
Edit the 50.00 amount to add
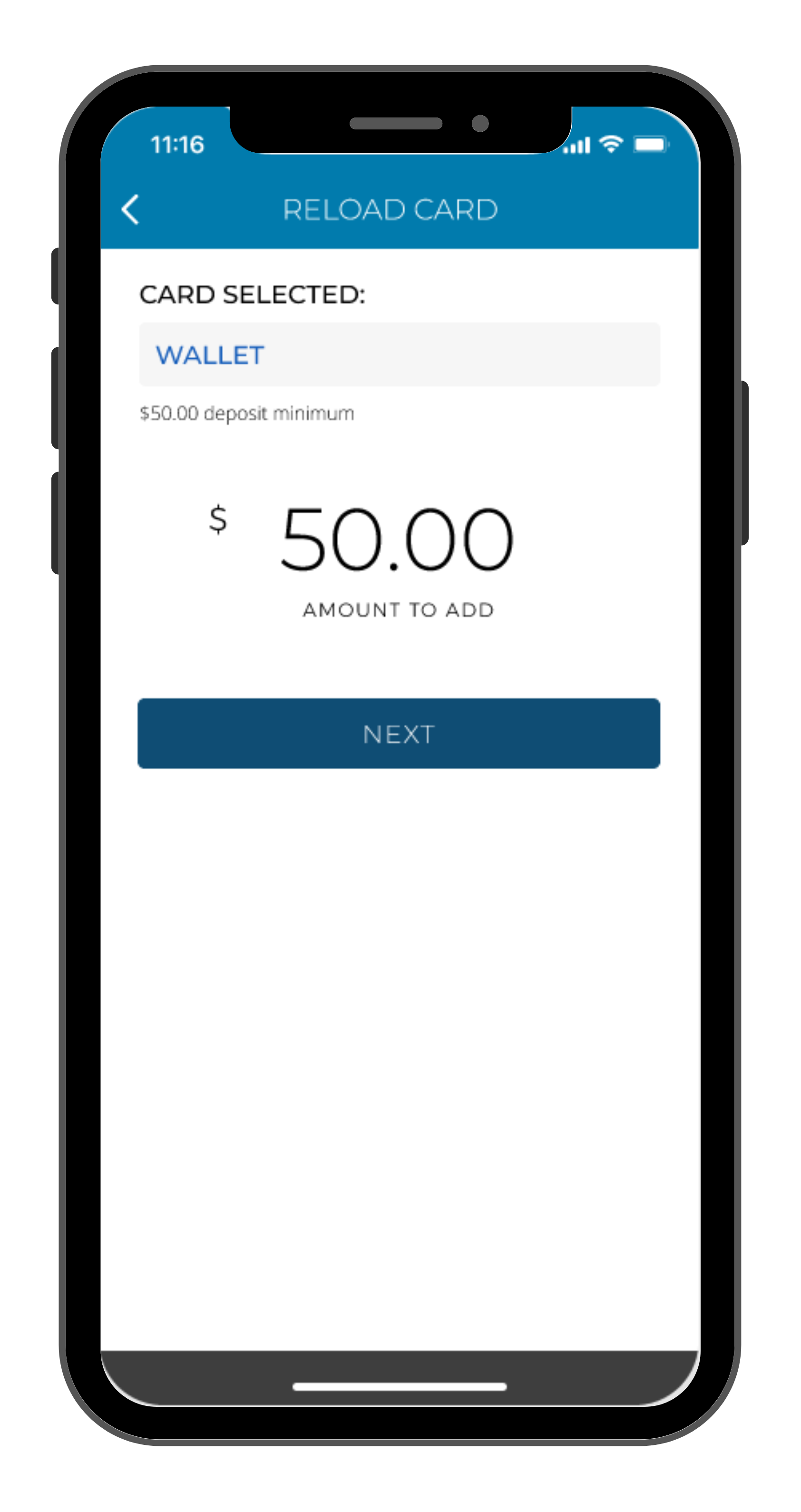(397, 538)
